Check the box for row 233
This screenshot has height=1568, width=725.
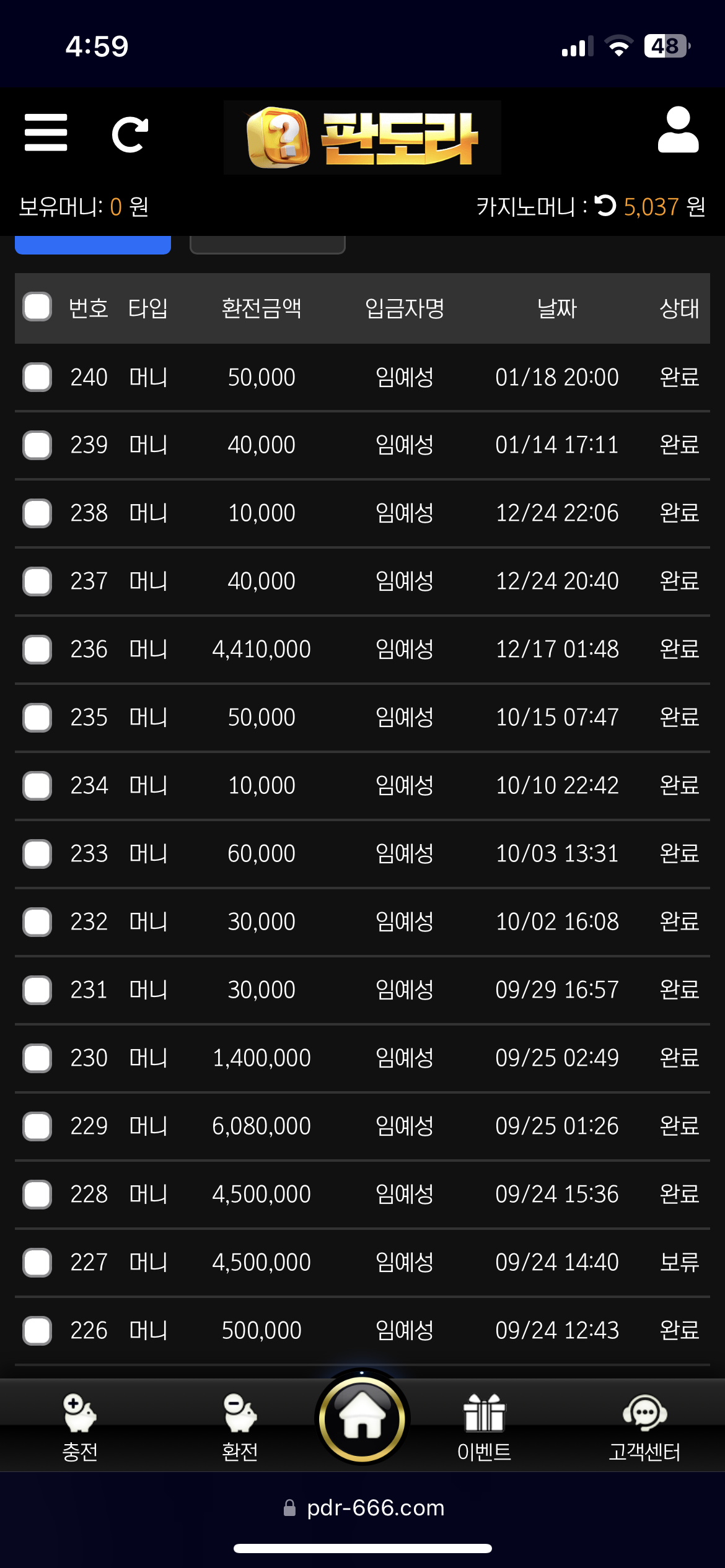tap(37, 854)
